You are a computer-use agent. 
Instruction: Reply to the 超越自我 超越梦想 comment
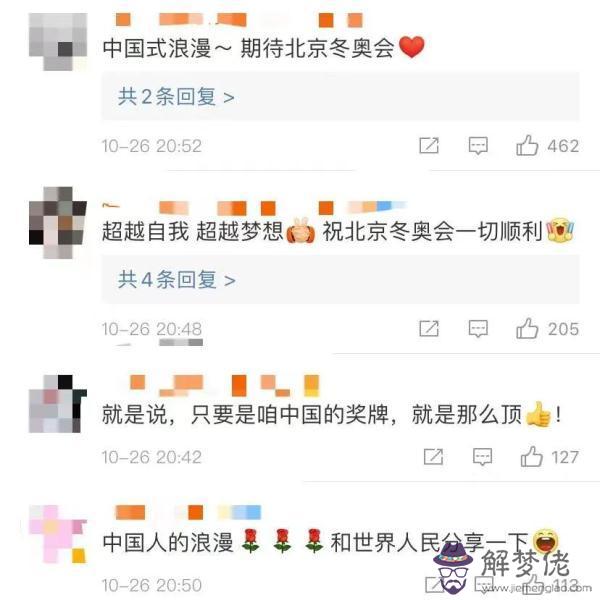pos(479,328)
